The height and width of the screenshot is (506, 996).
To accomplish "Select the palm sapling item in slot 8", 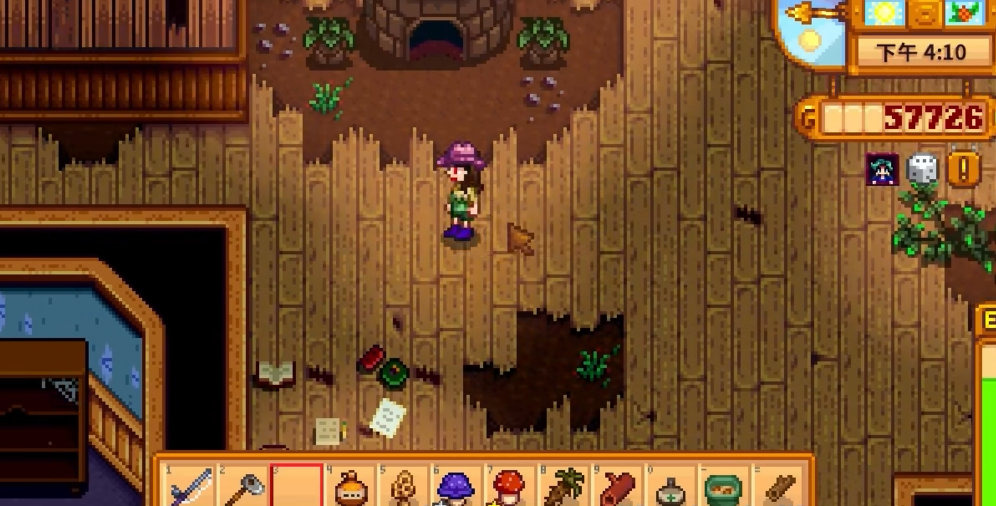I will pos(563,488).
